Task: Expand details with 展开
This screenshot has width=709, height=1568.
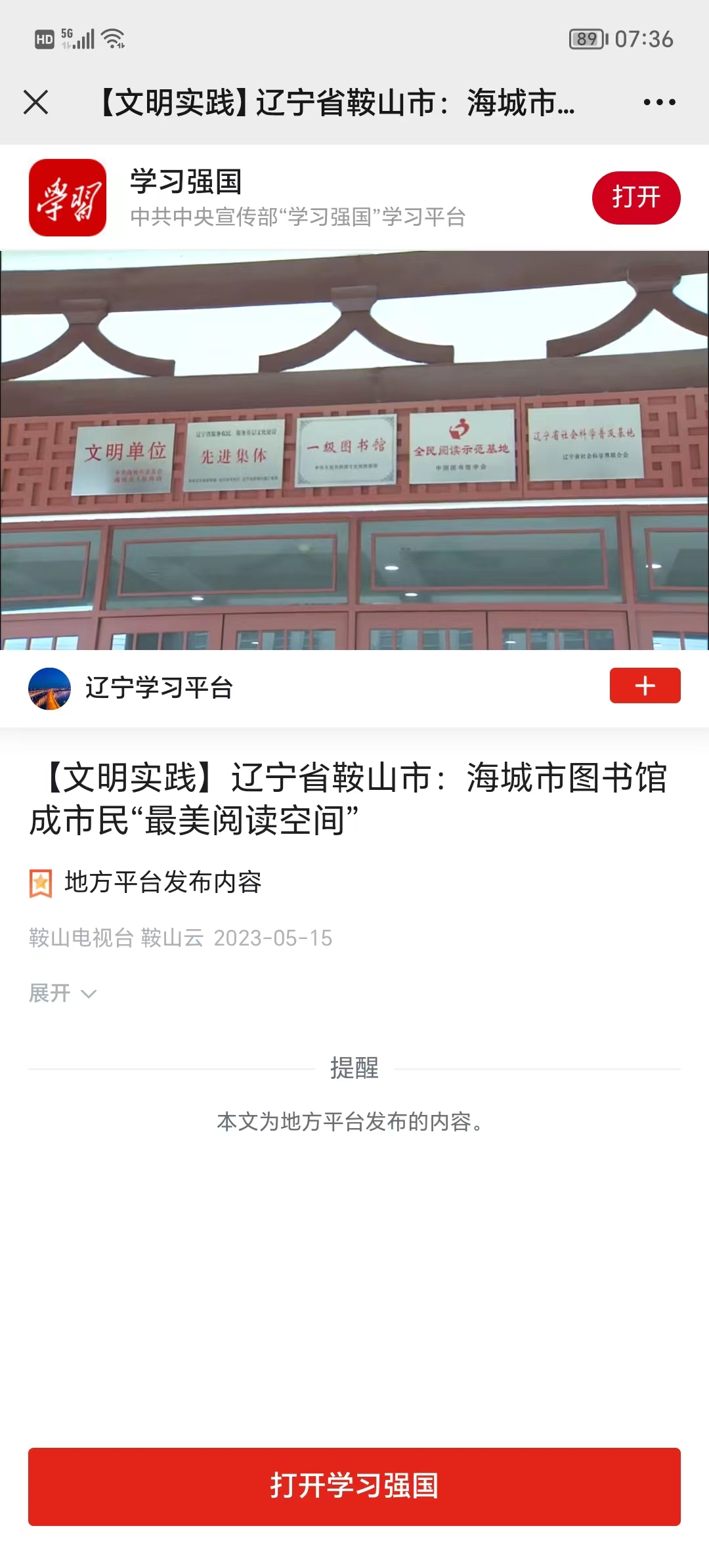Action: (62, 993)
